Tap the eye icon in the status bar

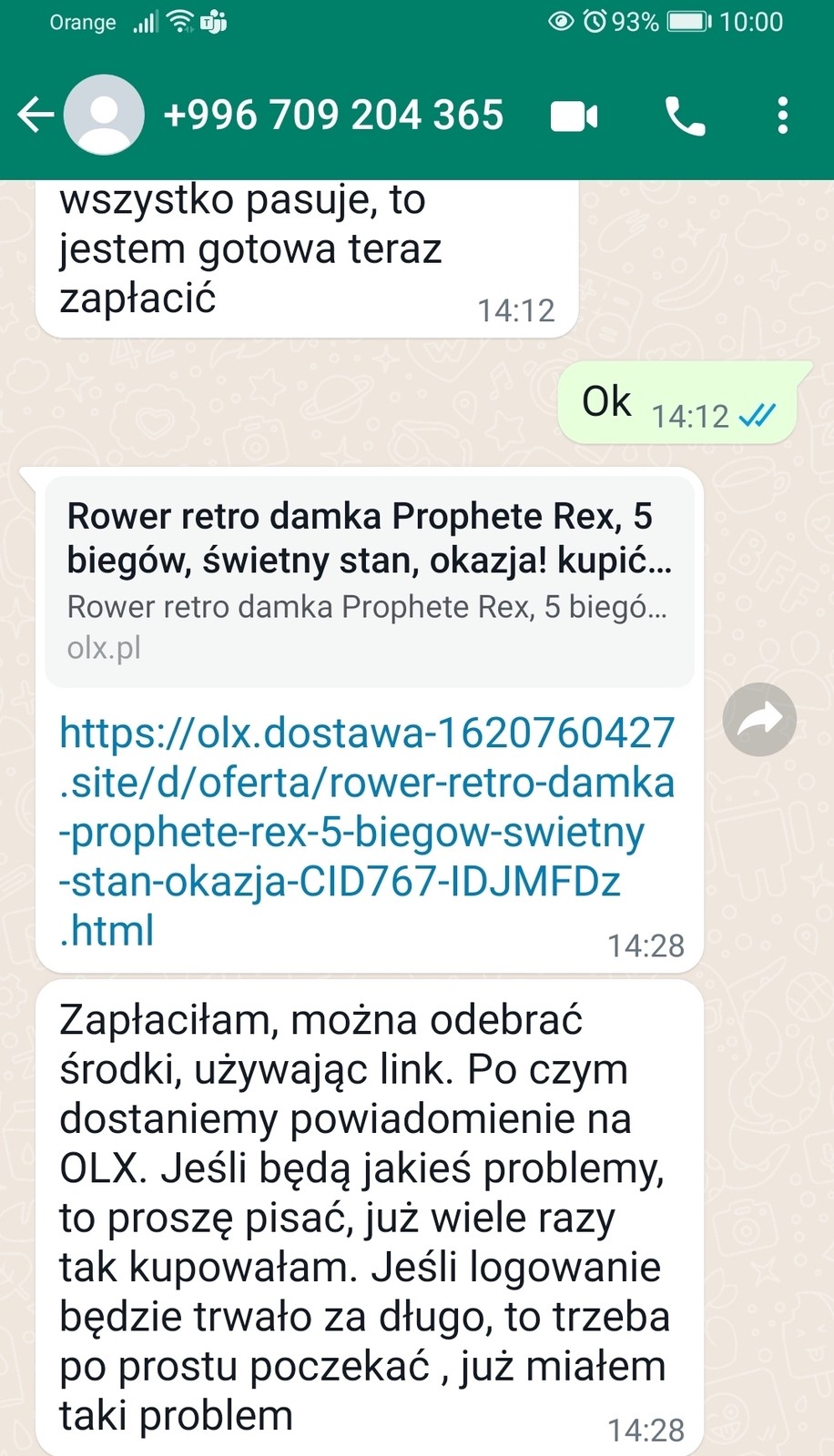[558, 21]
